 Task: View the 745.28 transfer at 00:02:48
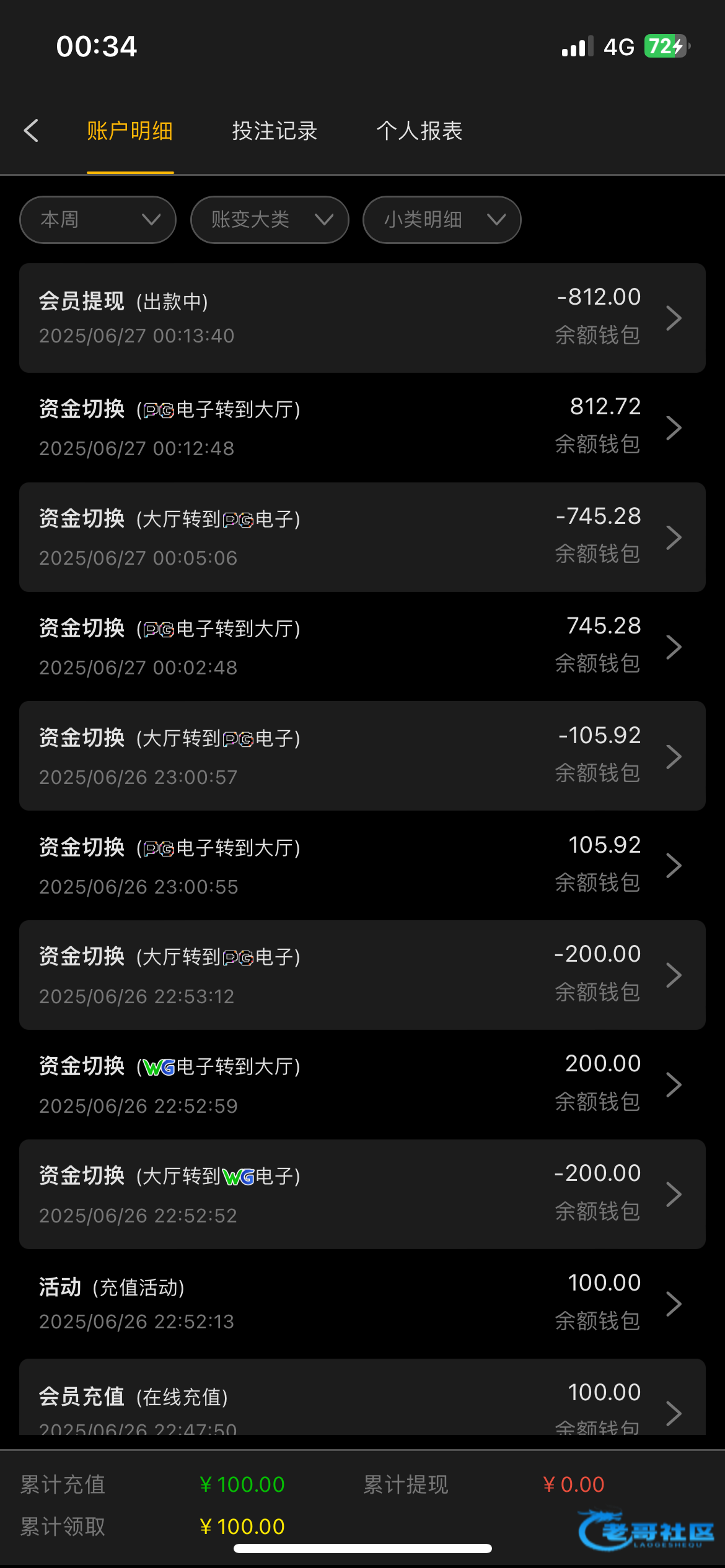point(362,647)
